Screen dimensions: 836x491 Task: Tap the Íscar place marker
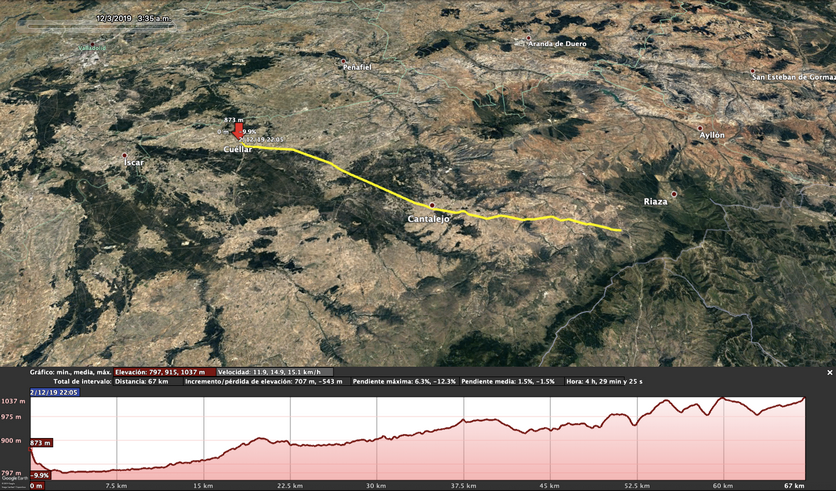pos(124,156)
